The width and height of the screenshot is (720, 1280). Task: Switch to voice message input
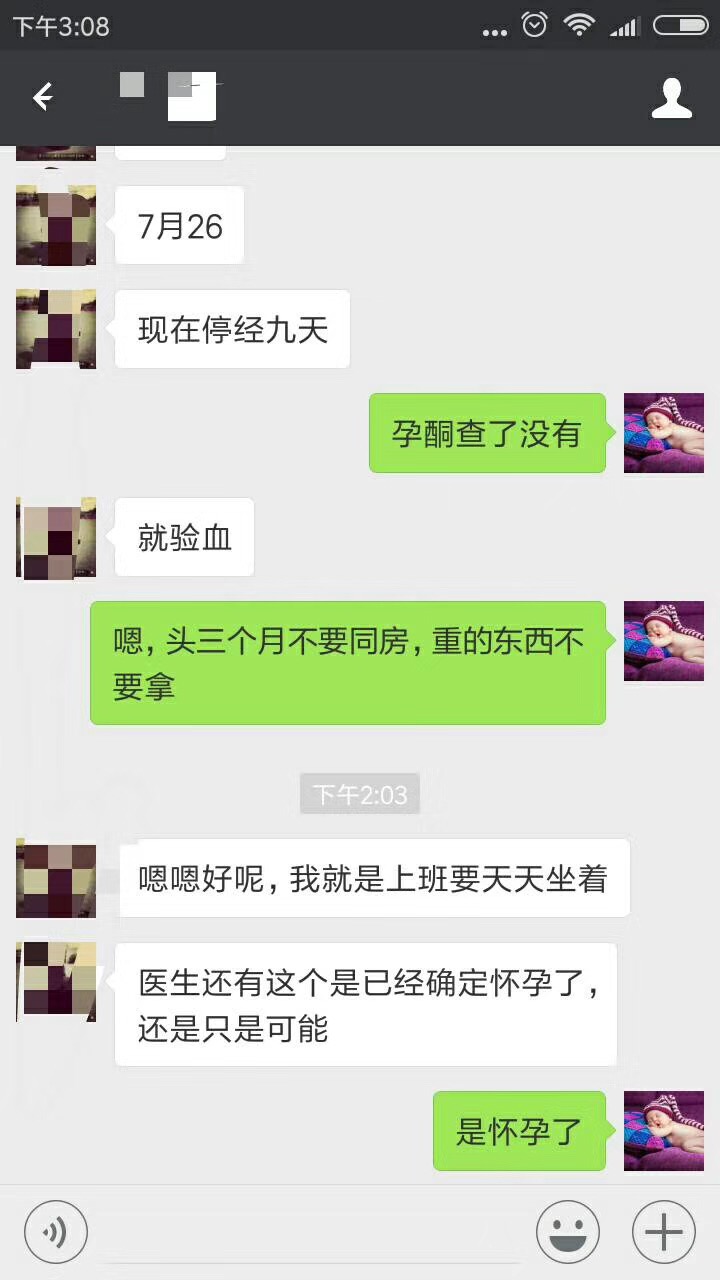[56, 1232]
